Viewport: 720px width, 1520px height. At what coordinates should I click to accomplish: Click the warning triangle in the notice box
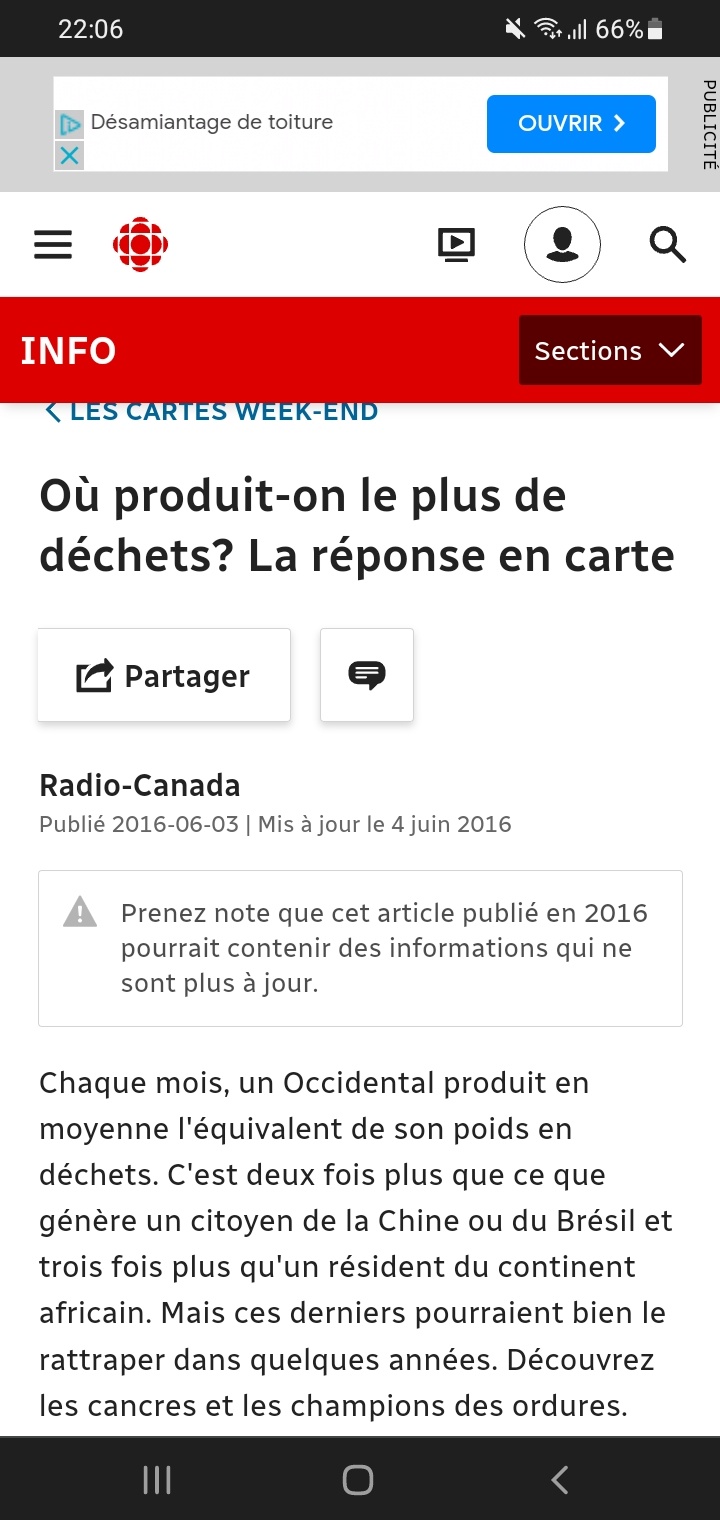(x=79, y=911)
